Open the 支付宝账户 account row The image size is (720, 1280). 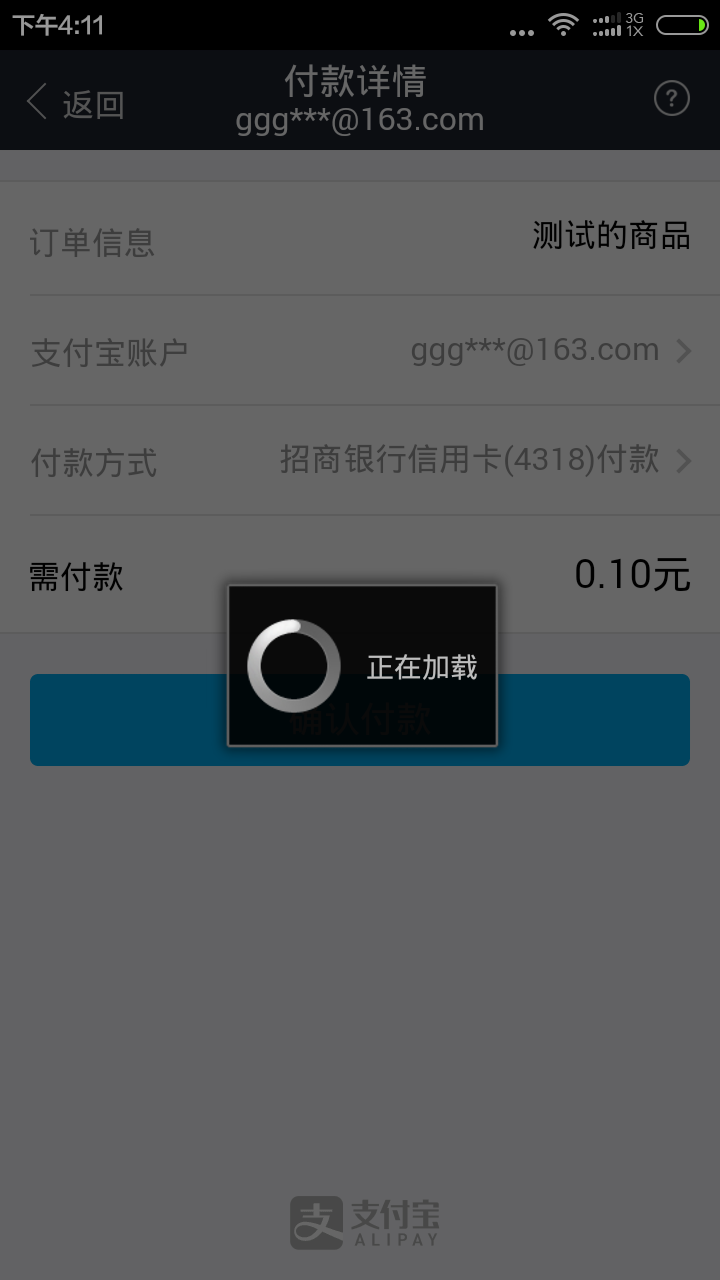click(360, 351)
